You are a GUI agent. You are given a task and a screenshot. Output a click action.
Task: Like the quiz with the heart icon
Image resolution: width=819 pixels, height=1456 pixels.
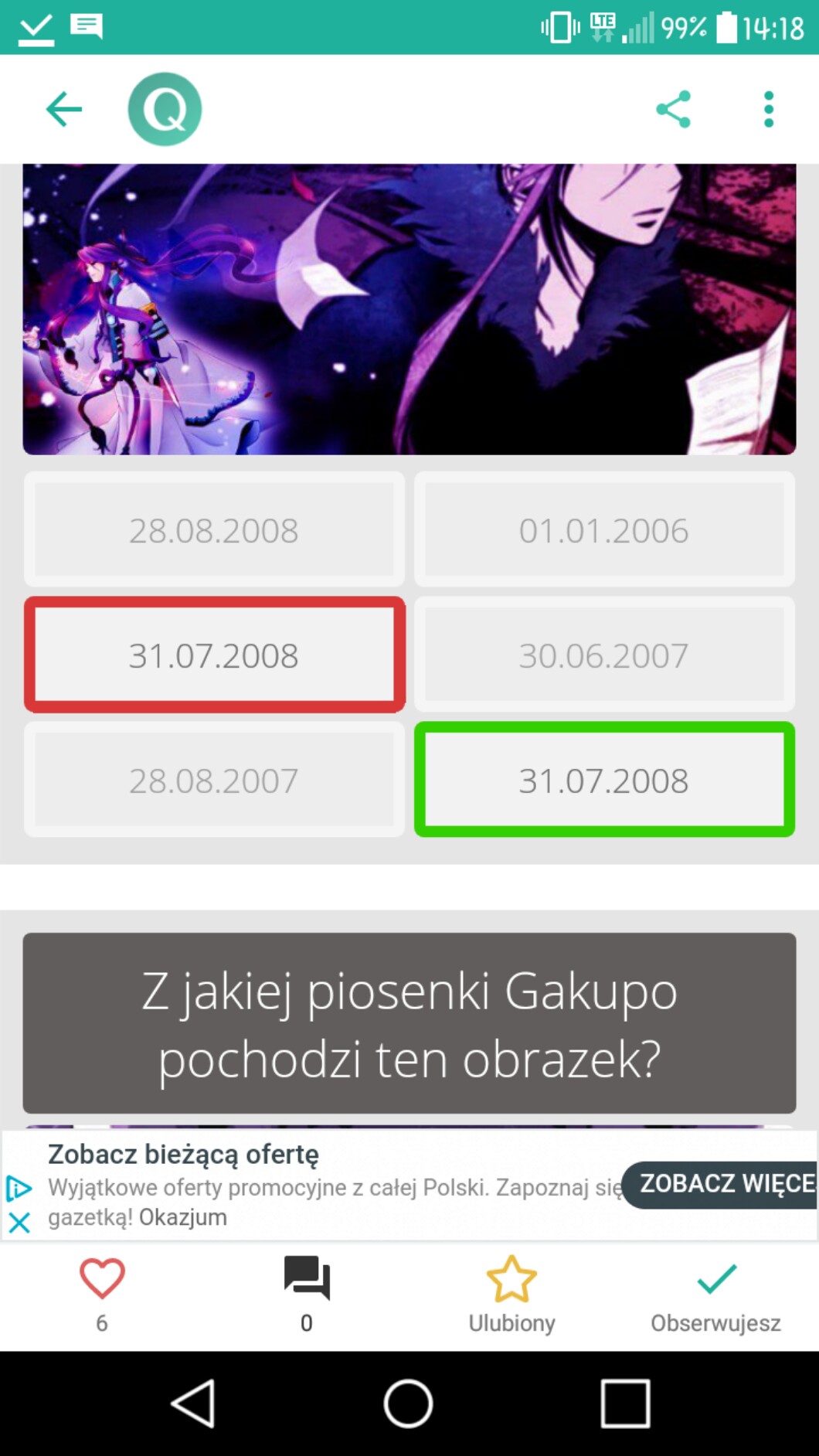tap(102, 1294)
